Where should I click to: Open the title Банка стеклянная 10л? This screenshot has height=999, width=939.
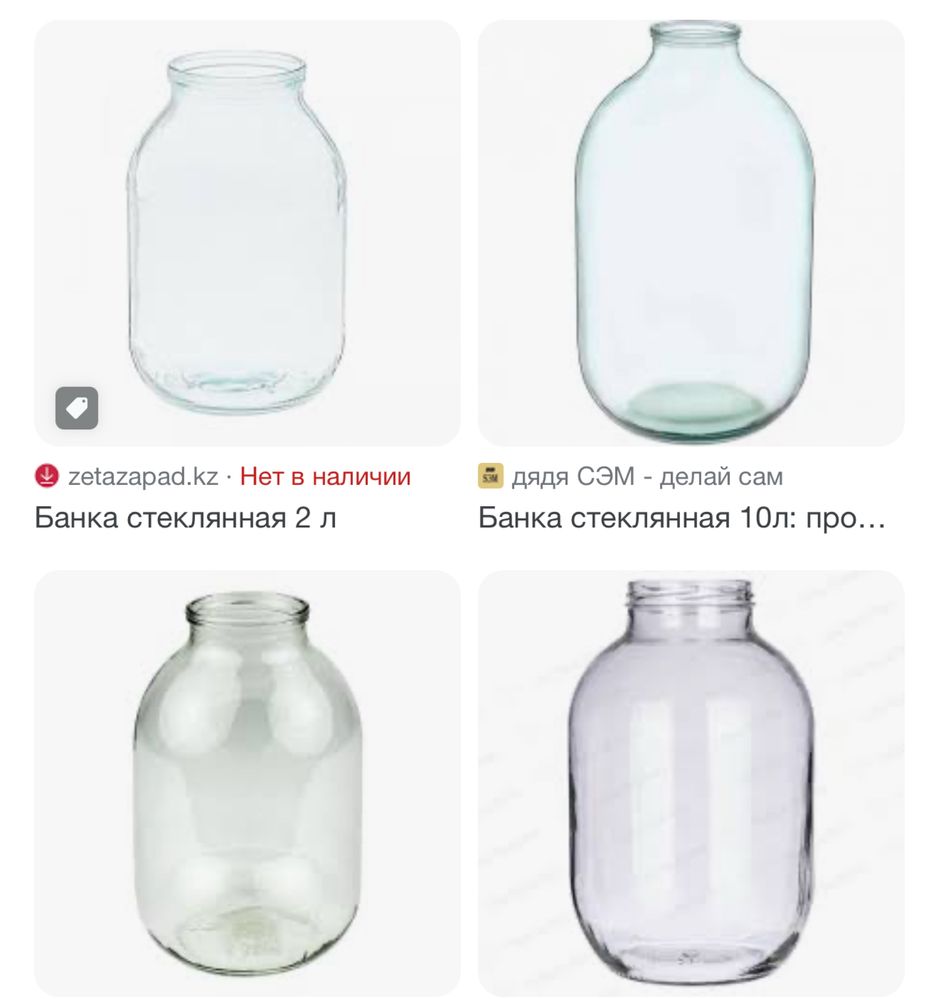(682, 518)
